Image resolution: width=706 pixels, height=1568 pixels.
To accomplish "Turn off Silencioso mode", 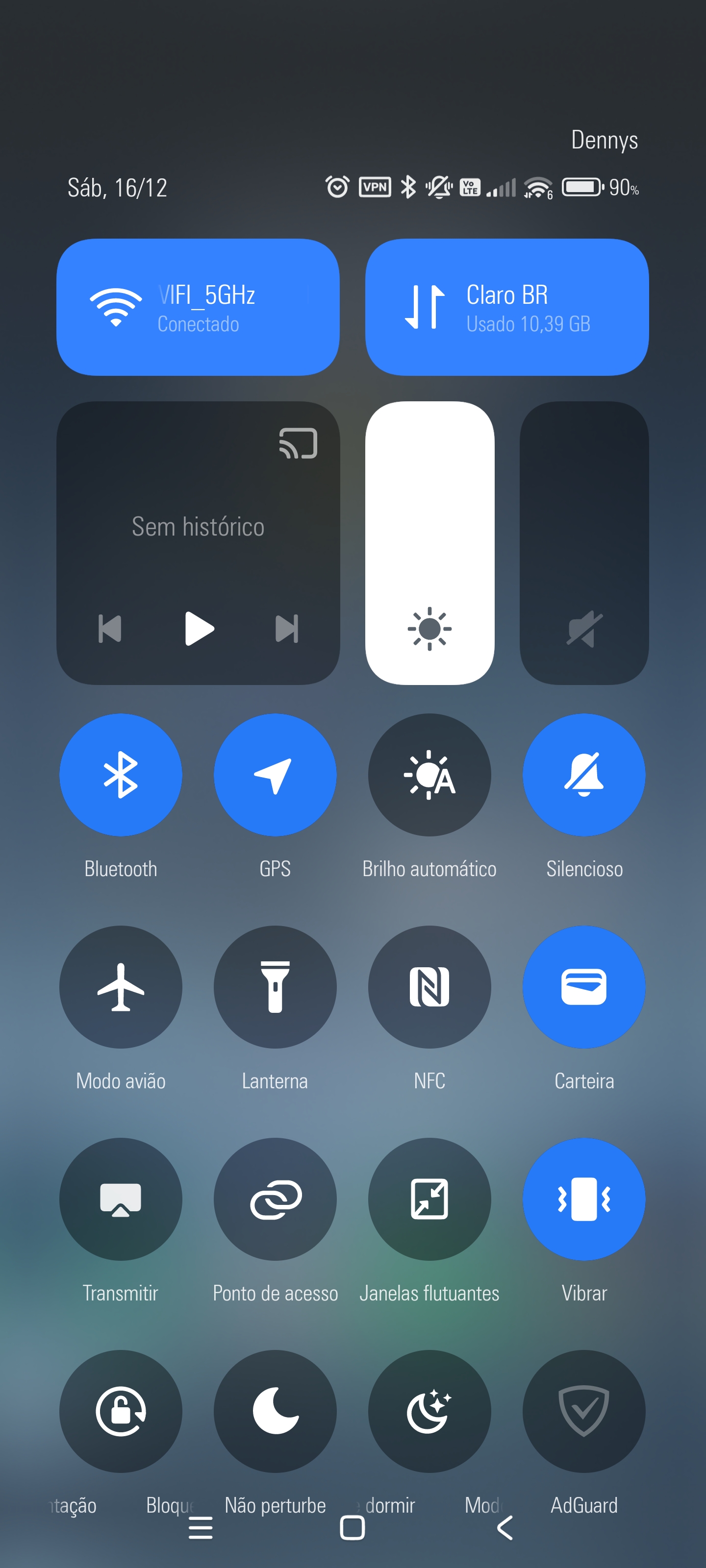I will point(583,775).
